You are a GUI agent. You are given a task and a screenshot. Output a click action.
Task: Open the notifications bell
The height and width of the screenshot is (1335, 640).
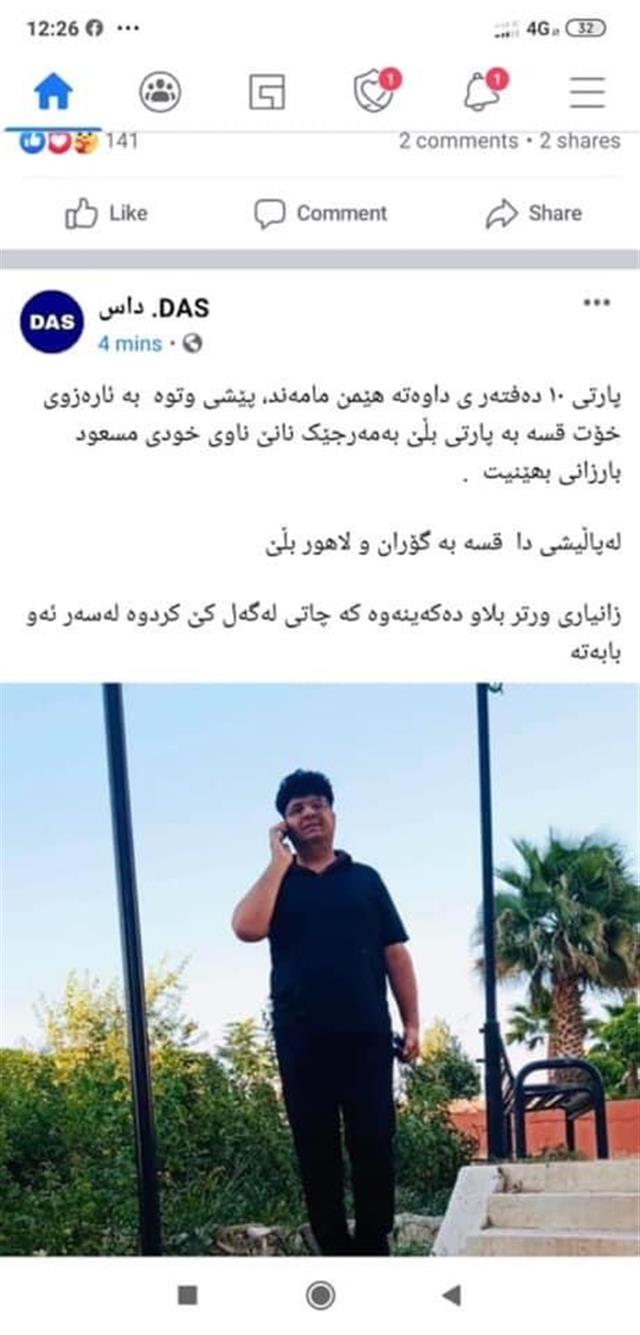[480, 92]
